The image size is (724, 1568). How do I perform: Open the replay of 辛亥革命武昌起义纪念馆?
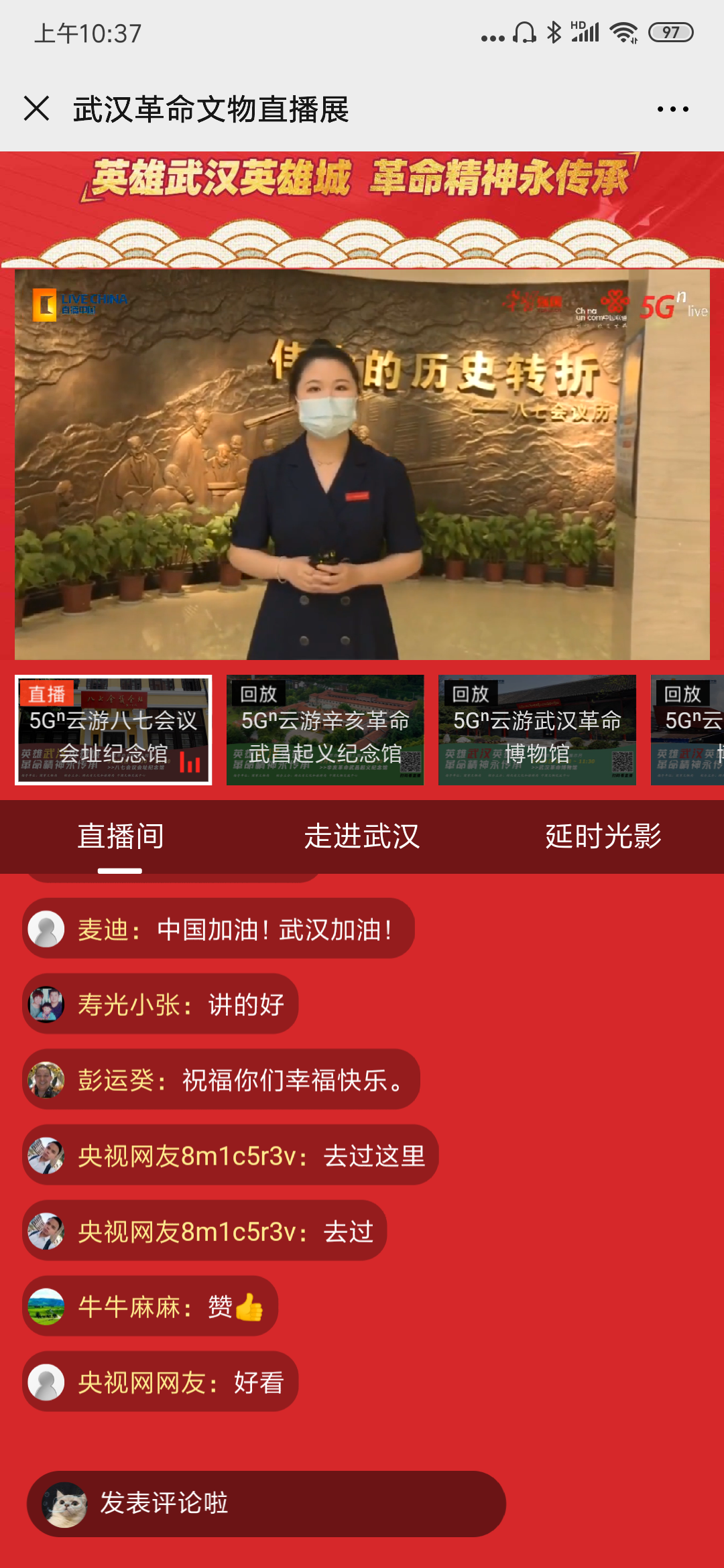[x=325, y=730]
